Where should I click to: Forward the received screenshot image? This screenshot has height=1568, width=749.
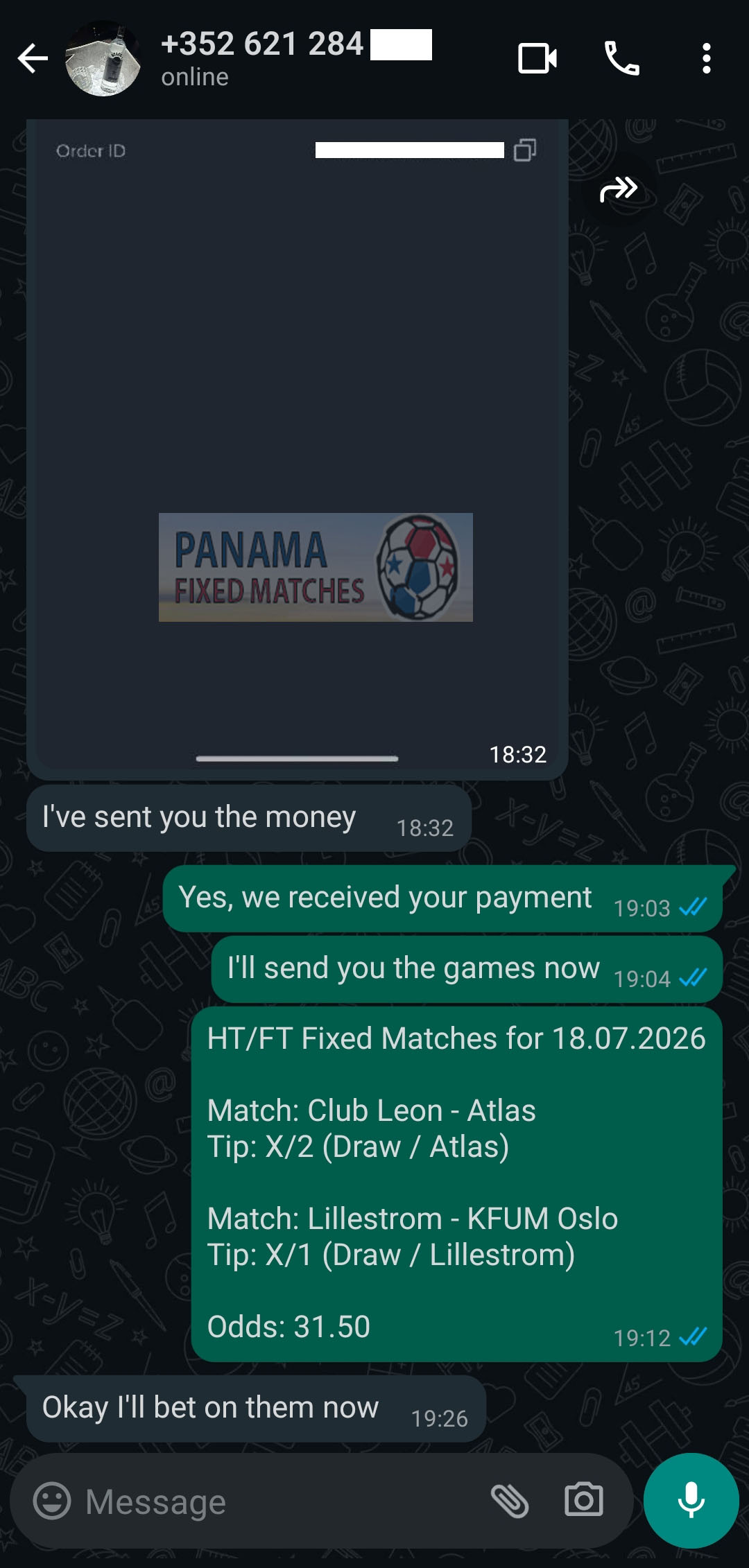618,189
